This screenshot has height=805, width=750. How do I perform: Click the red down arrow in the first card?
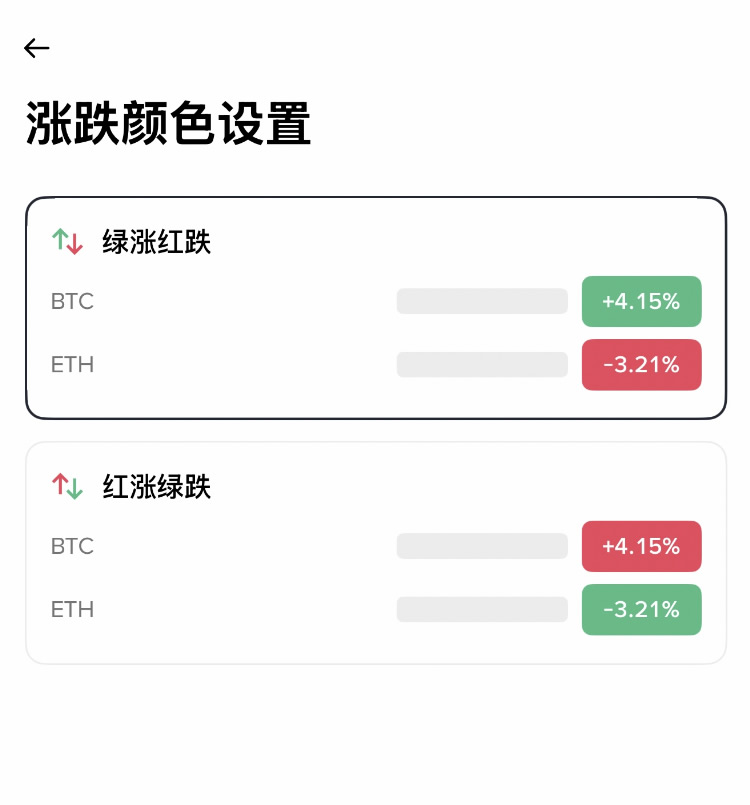click(x=73, y=242)
